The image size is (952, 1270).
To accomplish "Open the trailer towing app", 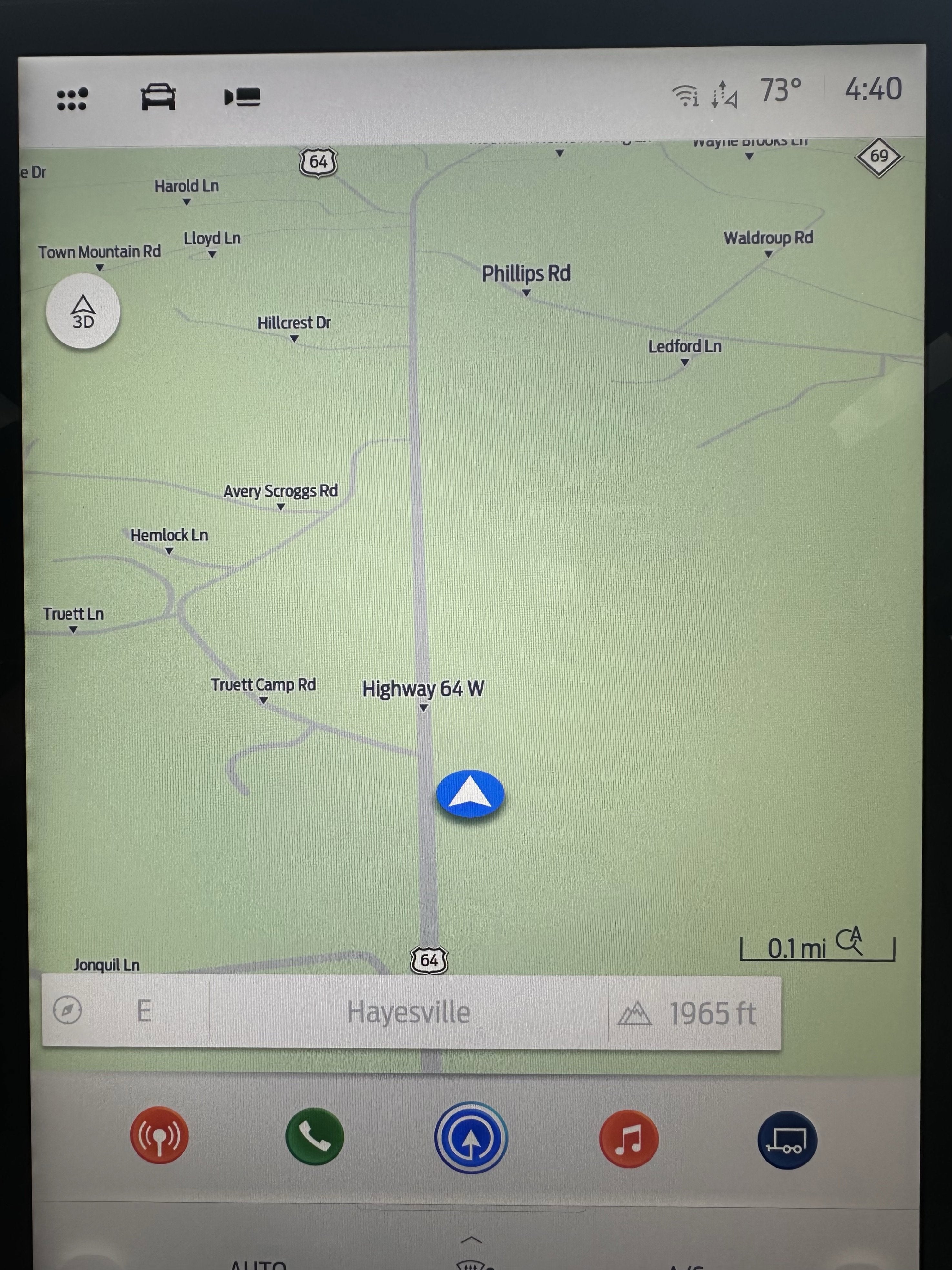I will click(787, 1140).
